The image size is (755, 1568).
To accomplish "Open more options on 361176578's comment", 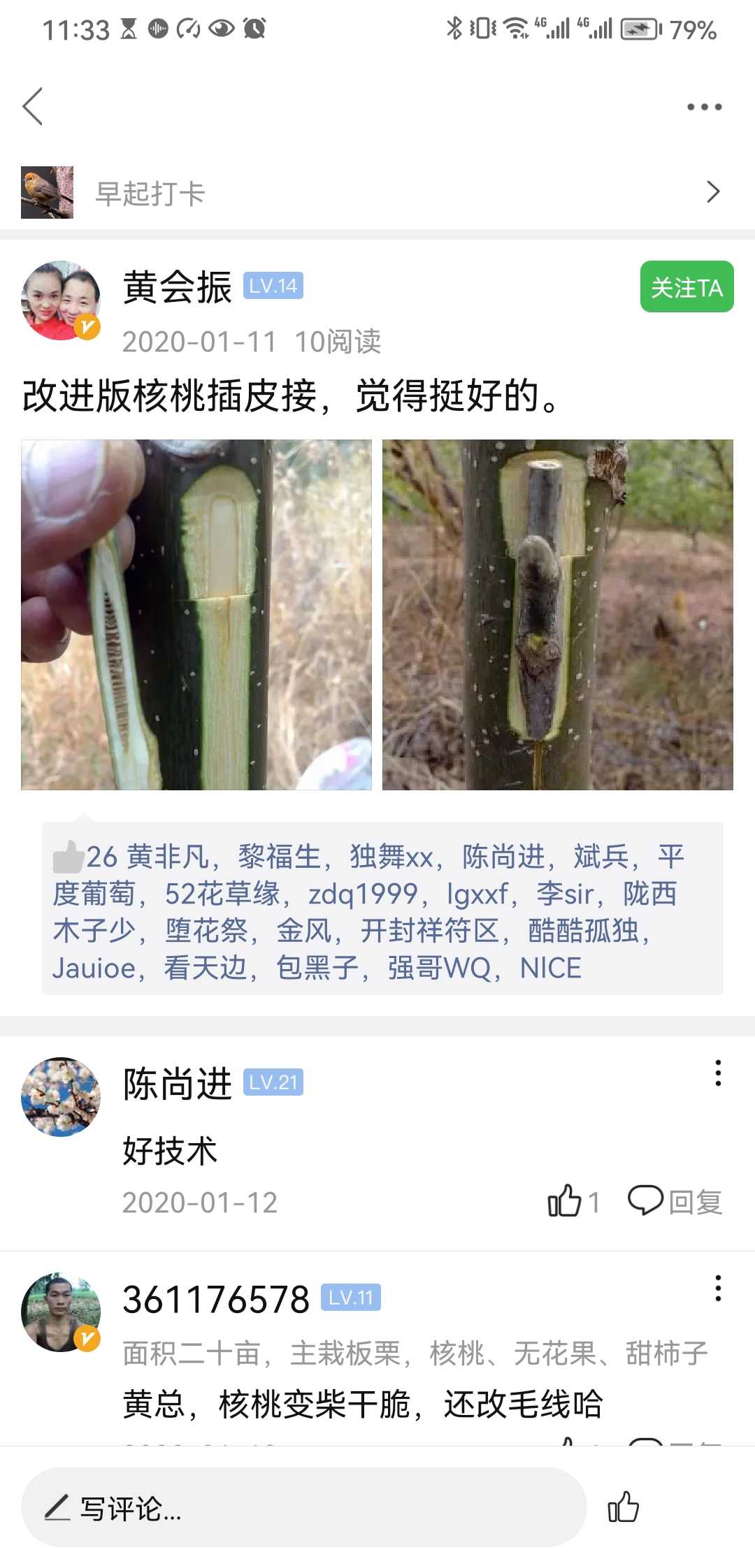I will coord(718,1288).
